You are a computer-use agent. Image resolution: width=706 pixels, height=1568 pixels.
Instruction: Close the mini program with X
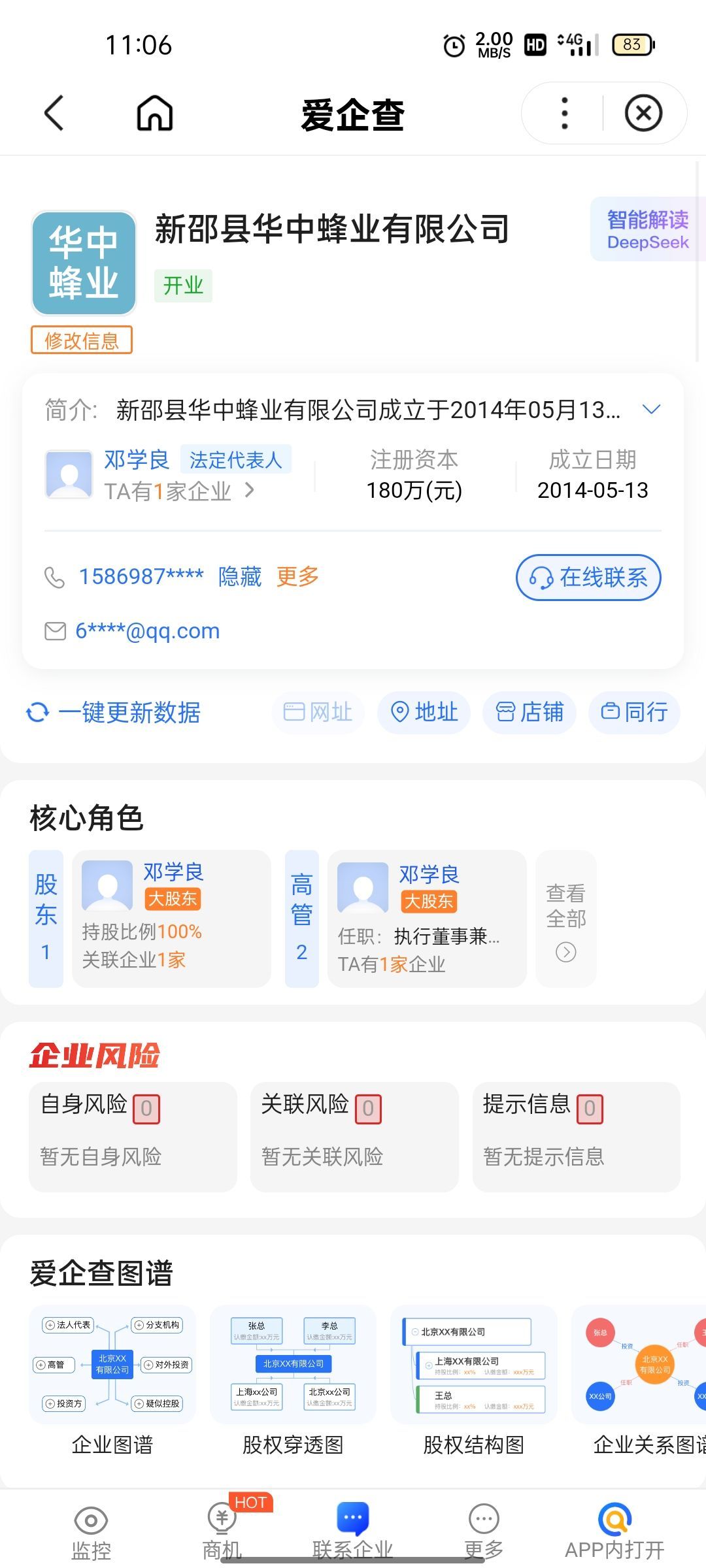[x=644, y=113]
